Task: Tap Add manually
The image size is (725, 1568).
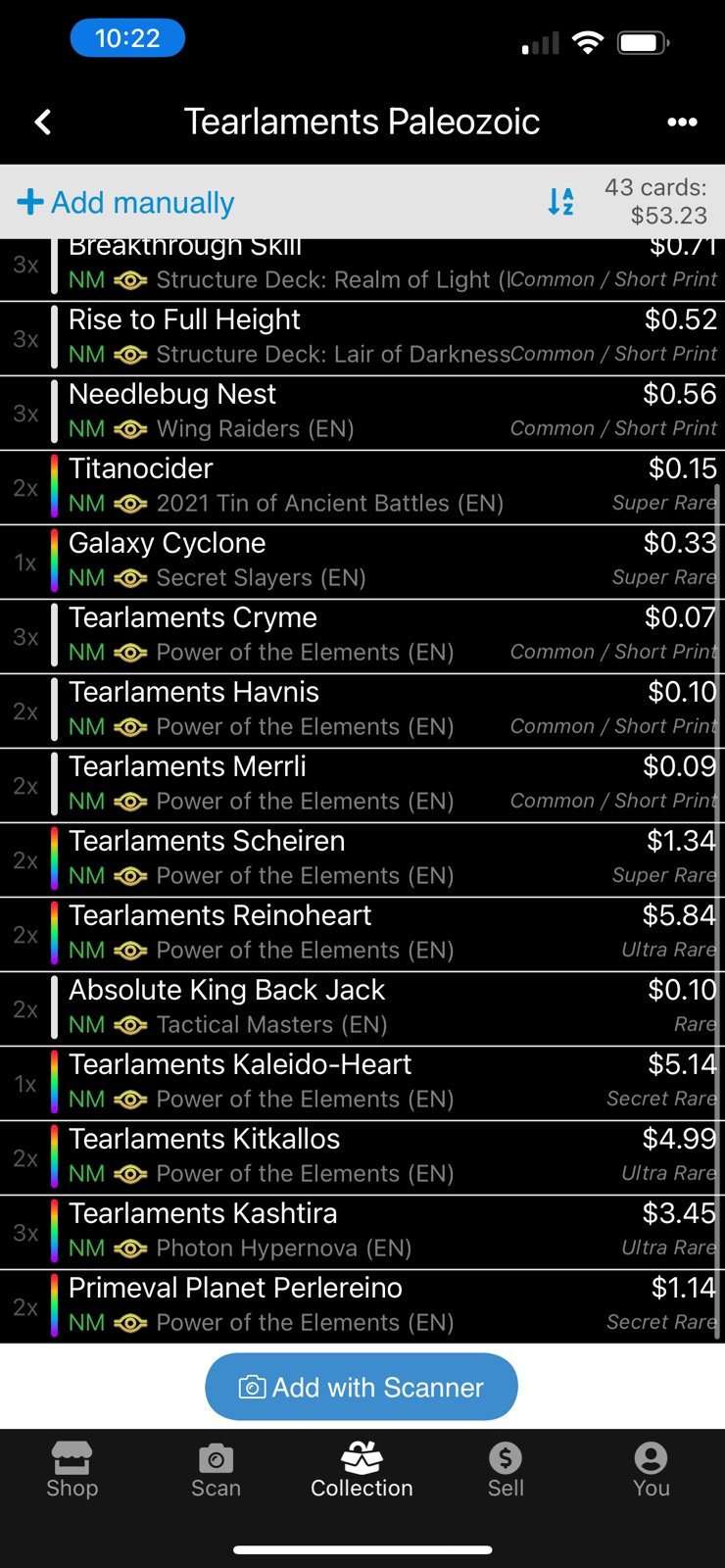Action: (125, 203)
